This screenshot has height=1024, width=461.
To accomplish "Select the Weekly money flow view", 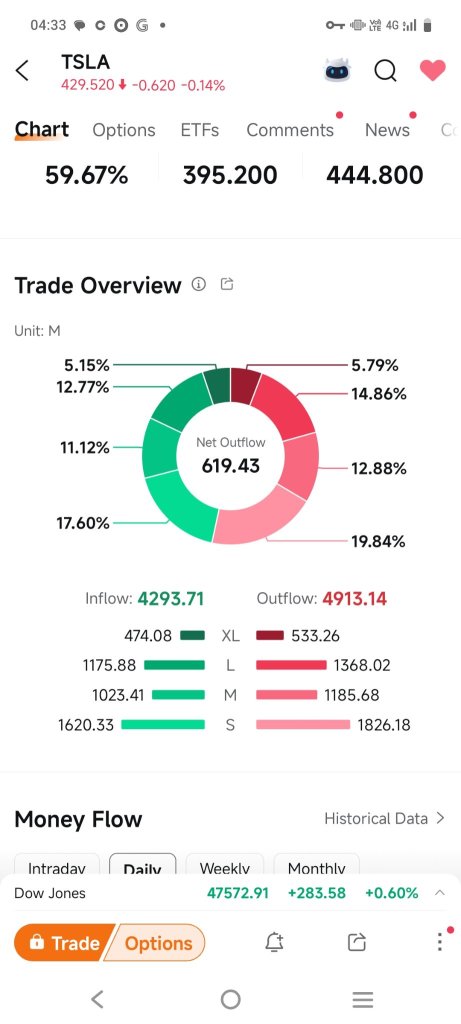I will click(x=225, y=865).
